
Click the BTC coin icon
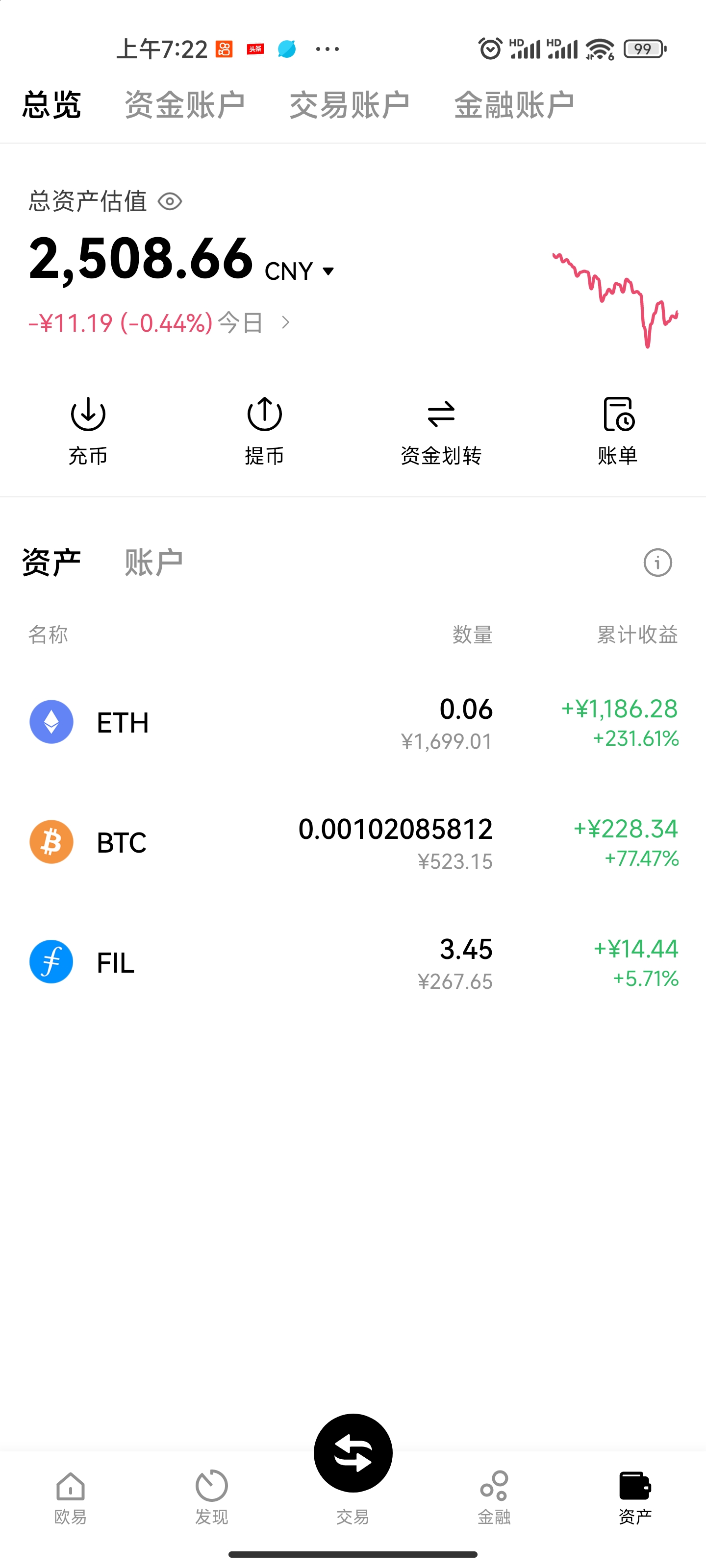(51, 841)
